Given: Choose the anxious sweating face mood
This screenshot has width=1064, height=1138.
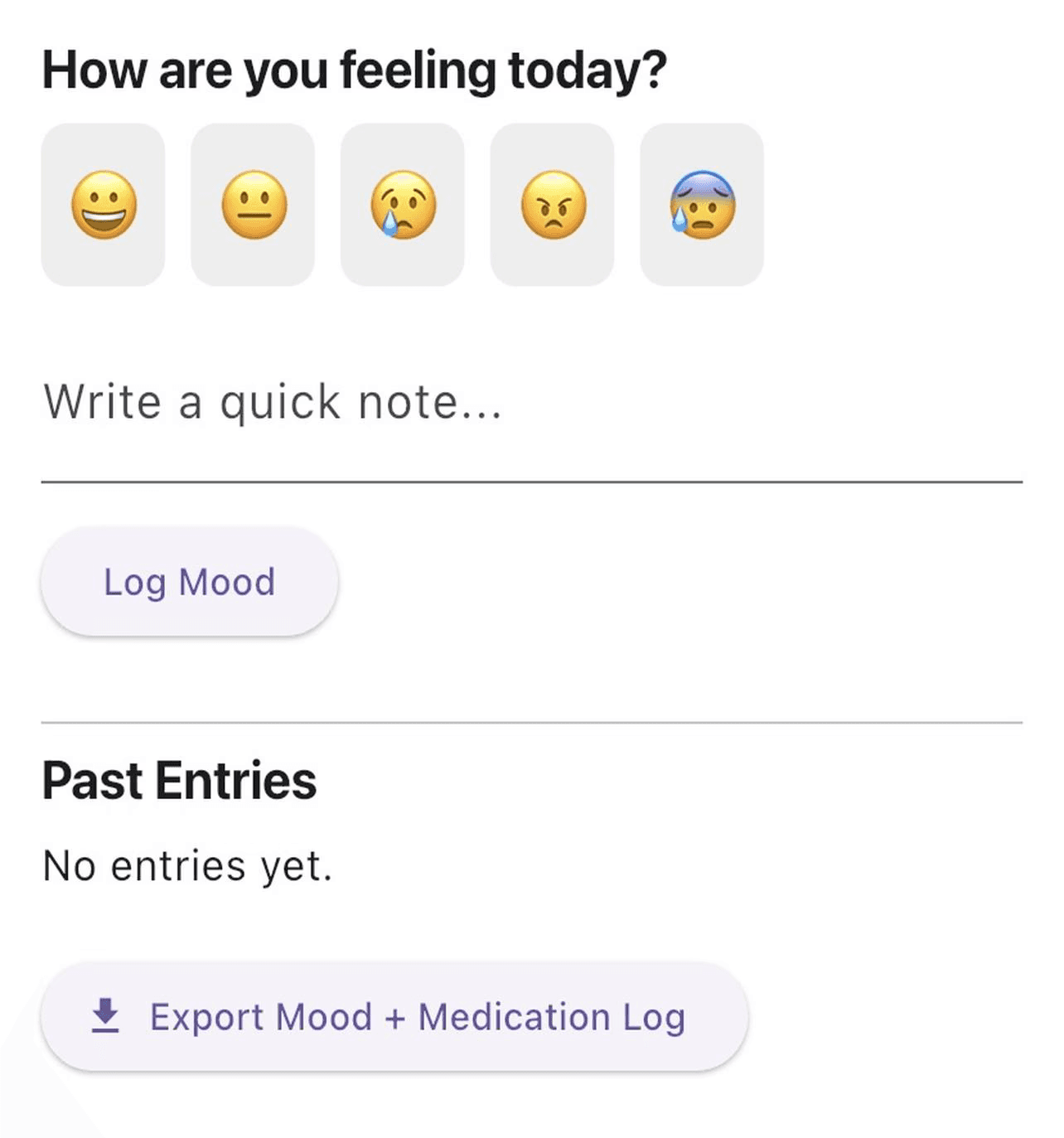Looking at the screenshot, I should (702, 205).
